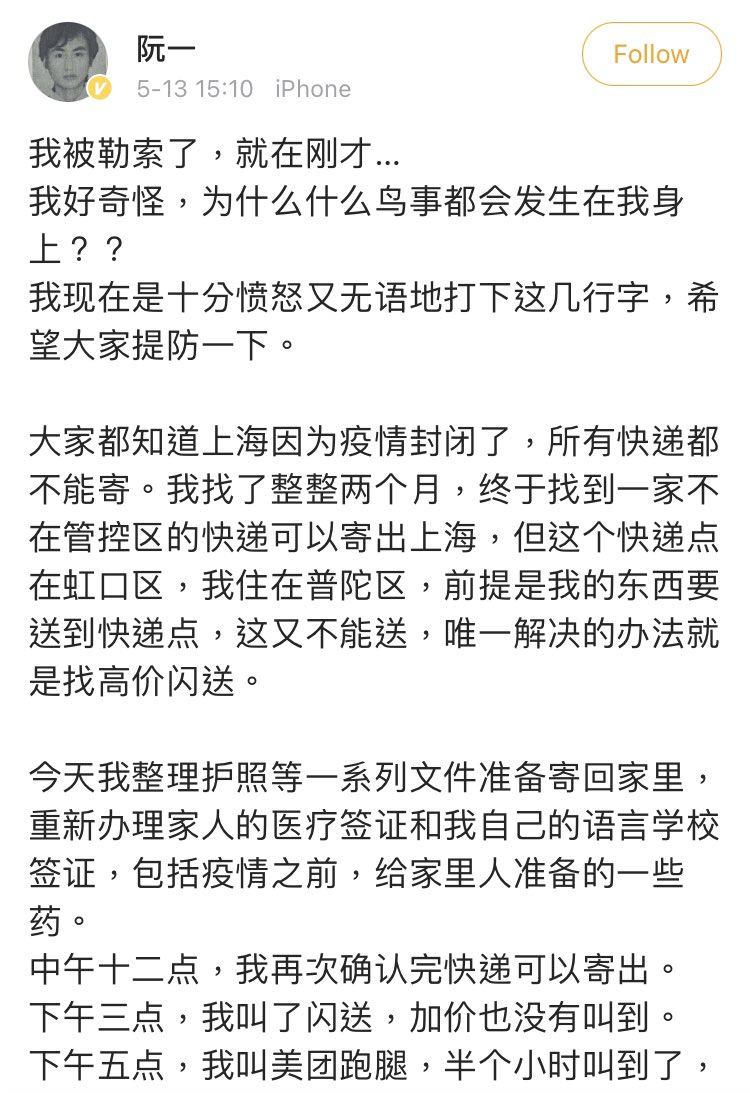Follow the user 阮一
This screenshot has width=750, height=1093.
(651, 54)
